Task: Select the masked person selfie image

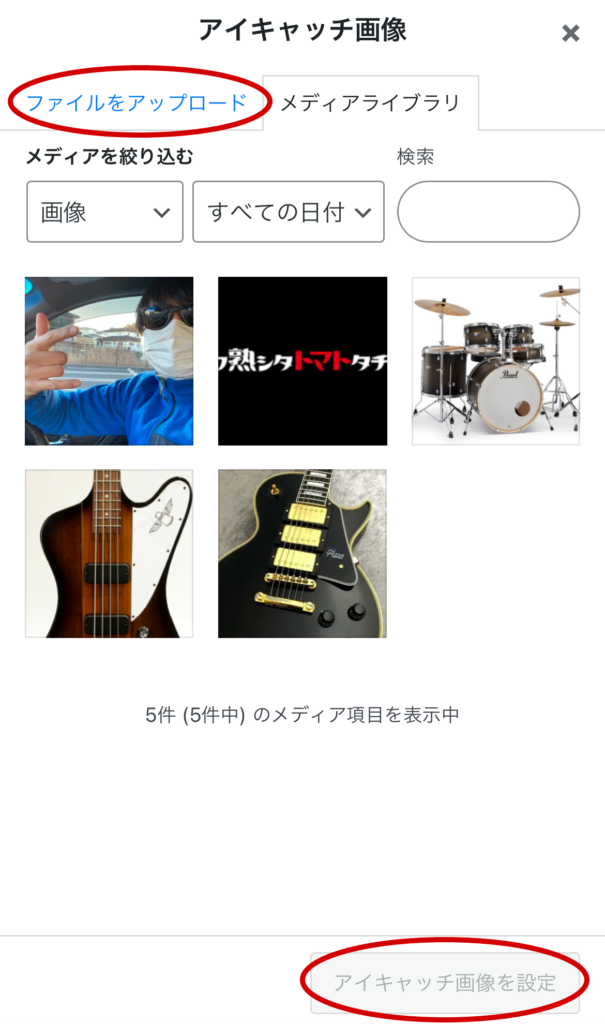Action: [109, 361]
